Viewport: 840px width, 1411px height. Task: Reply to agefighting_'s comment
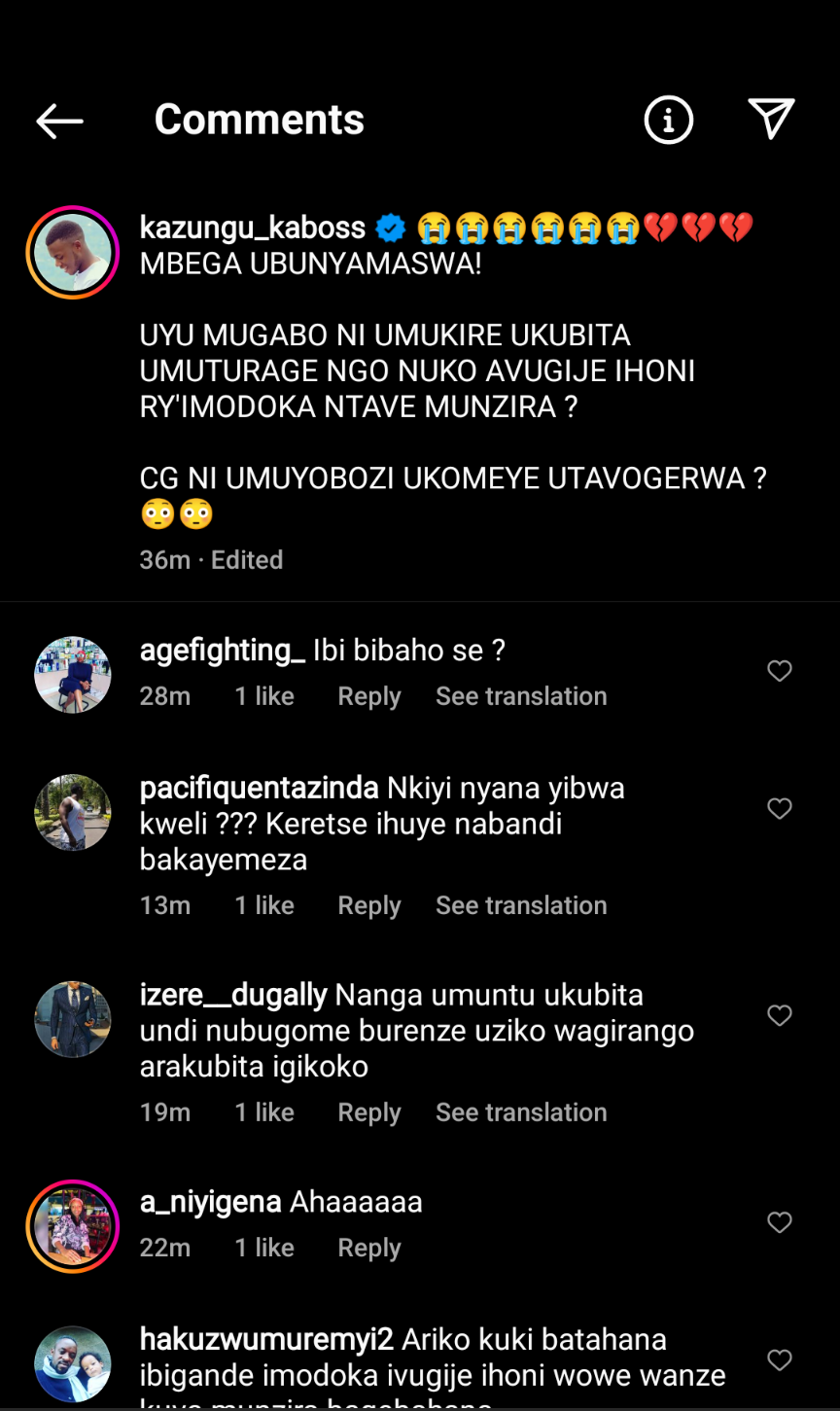tap(368, 696)
